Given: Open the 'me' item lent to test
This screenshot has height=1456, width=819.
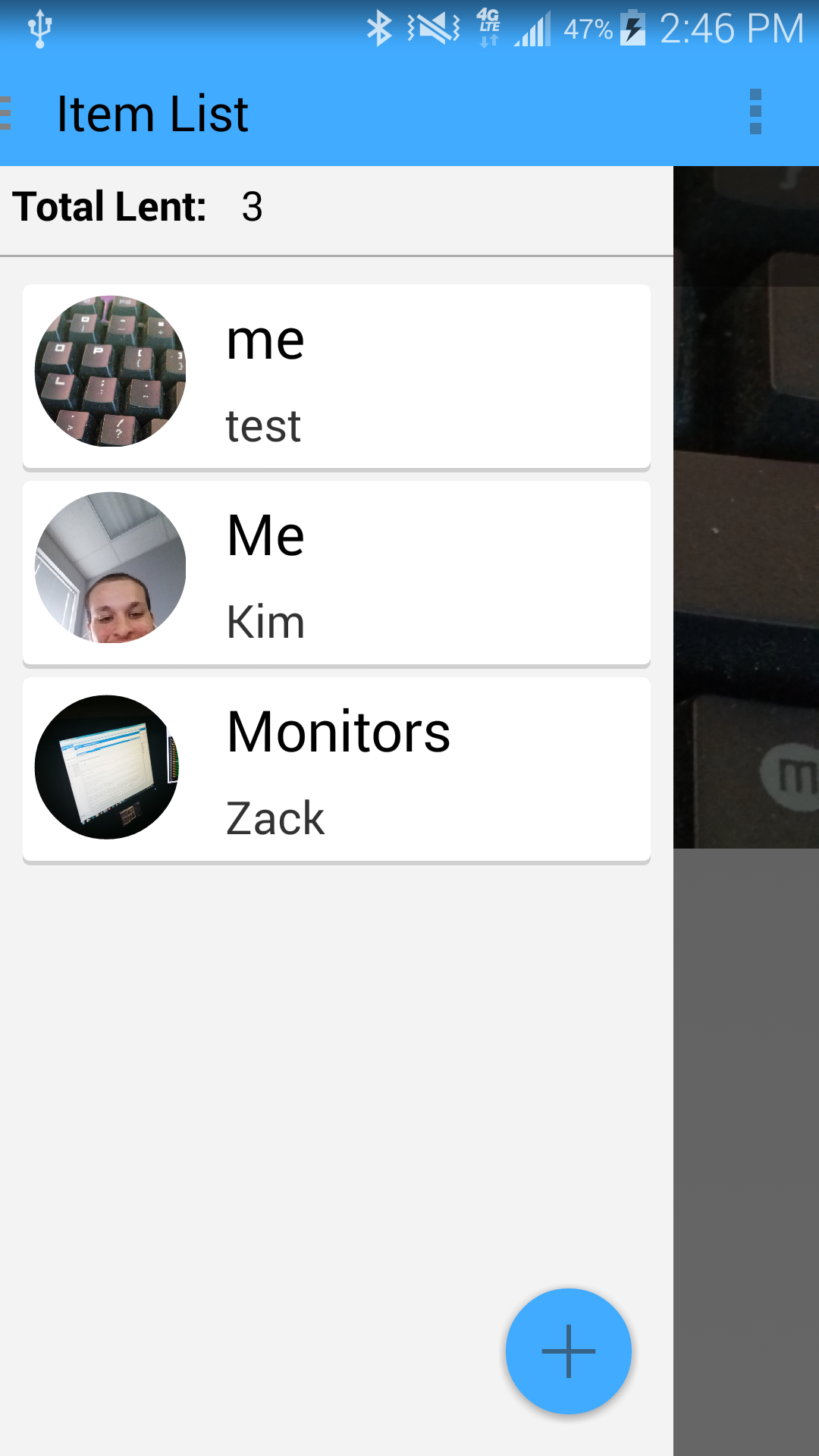Looking at the screenshot, I should (337, 377).
